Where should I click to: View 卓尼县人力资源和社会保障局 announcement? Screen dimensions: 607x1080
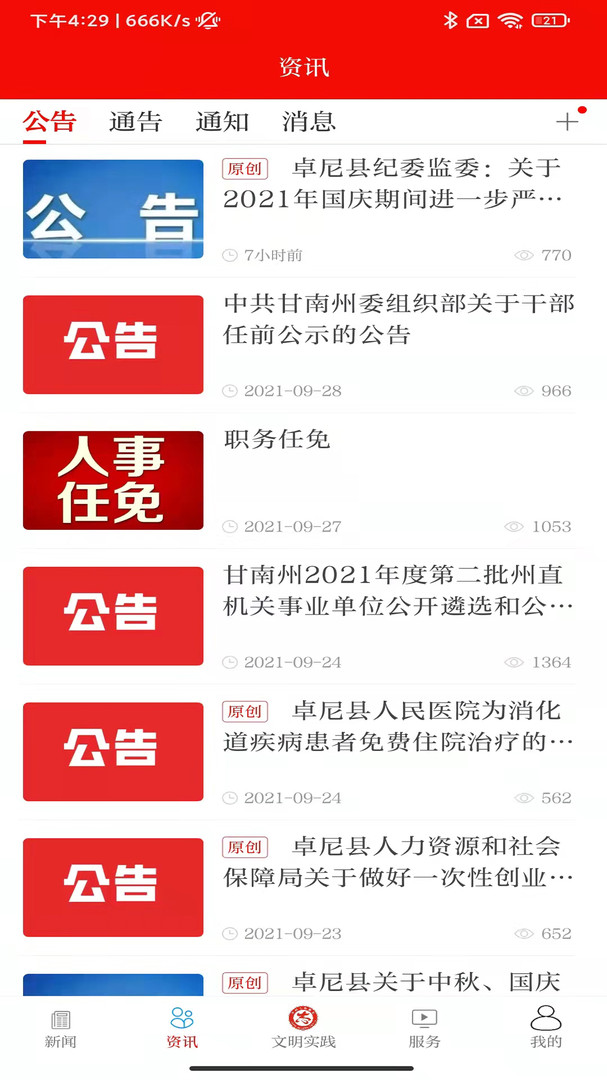coord(398,862)
